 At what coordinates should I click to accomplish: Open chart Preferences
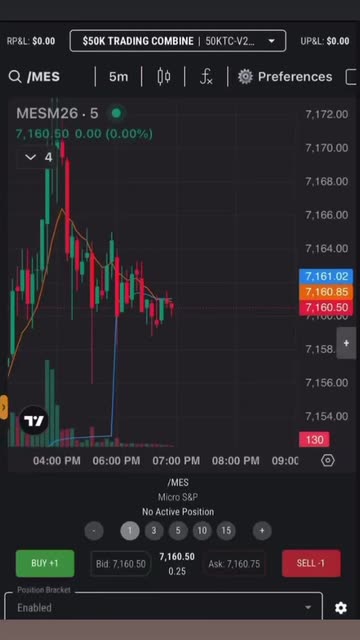pyautogui.click(x=285, y=77)
